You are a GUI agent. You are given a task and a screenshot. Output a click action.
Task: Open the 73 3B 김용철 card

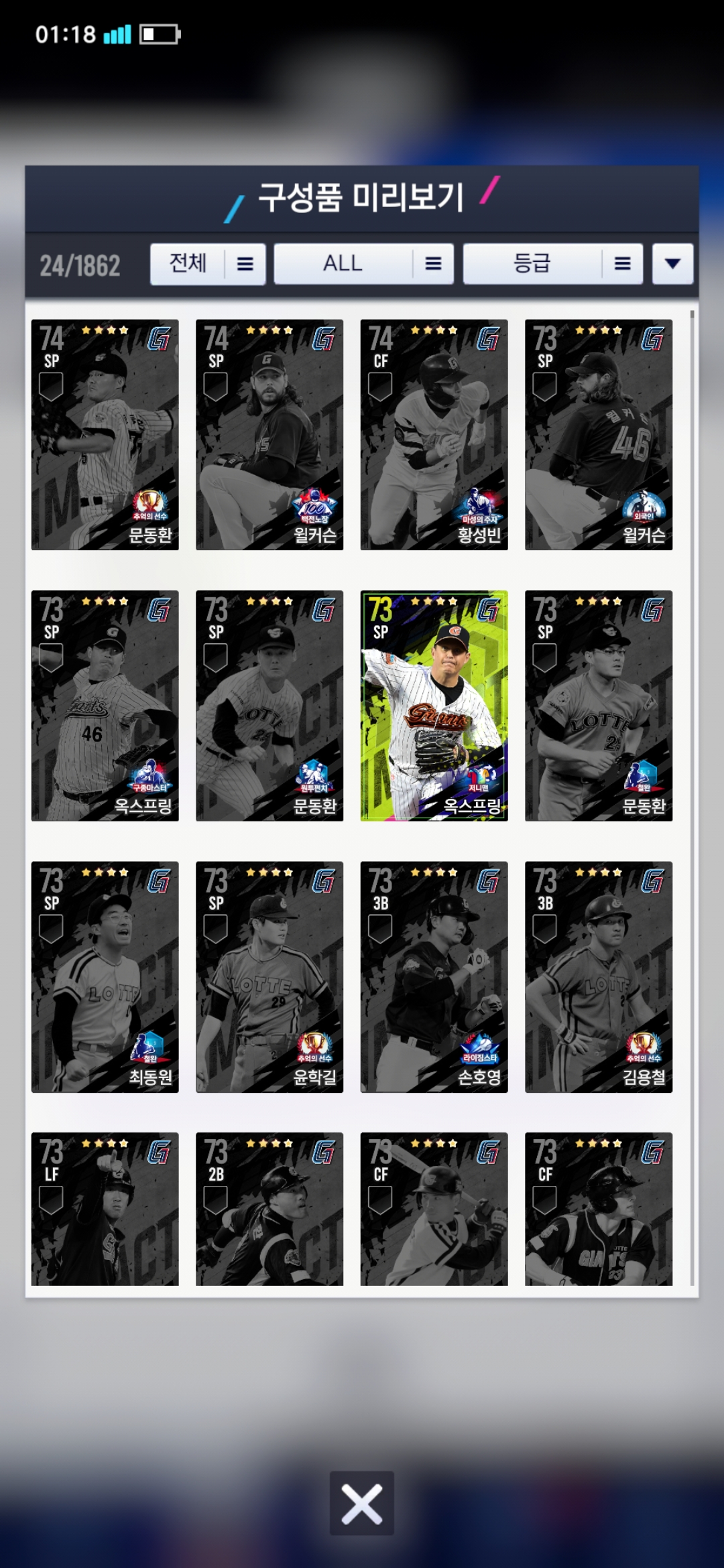(x=599, y=977)
